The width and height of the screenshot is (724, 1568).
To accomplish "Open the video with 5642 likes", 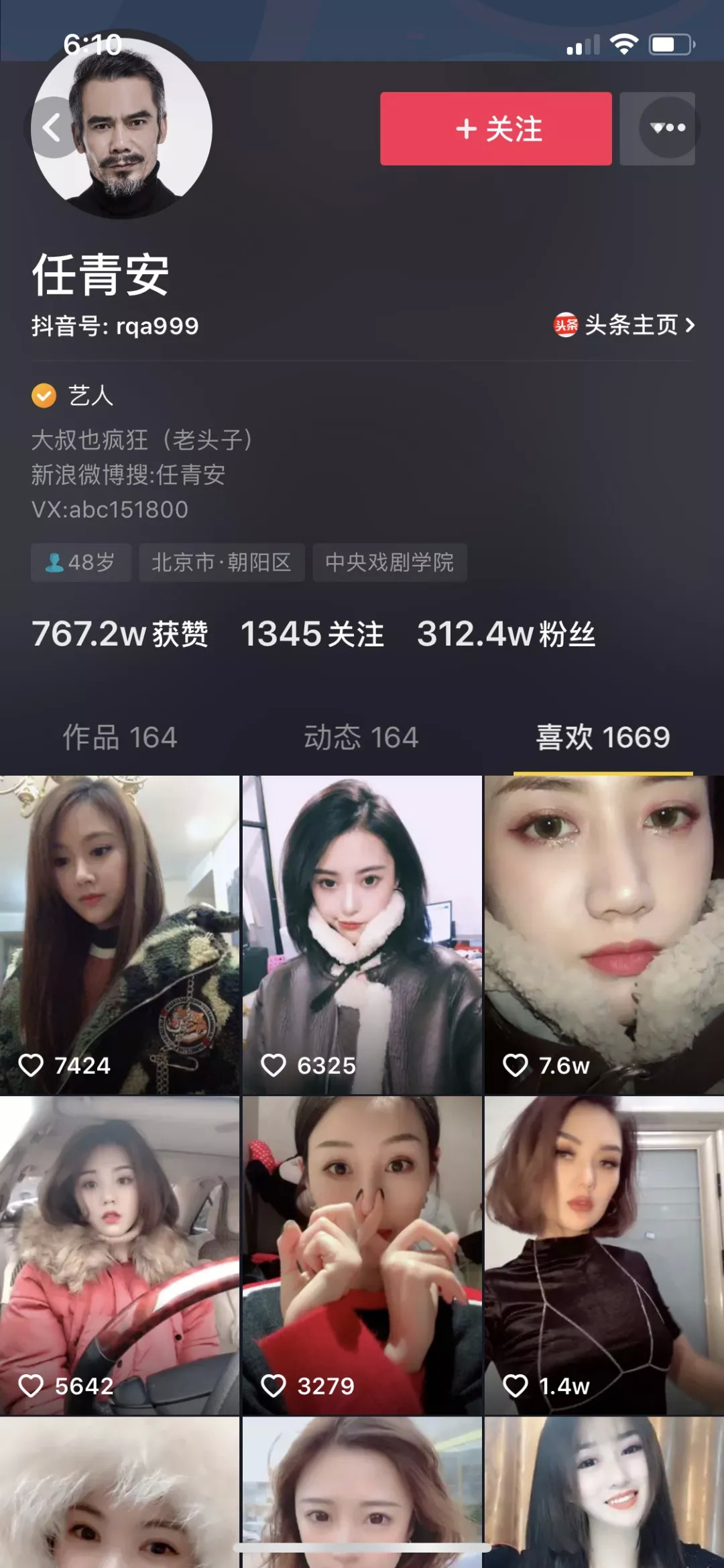I will [119, 1255].
